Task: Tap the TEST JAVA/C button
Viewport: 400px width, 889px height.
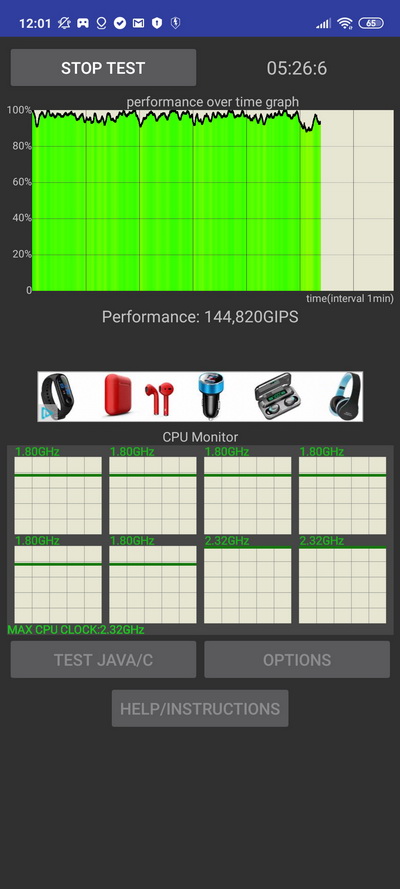Action: tap(103, 659)
